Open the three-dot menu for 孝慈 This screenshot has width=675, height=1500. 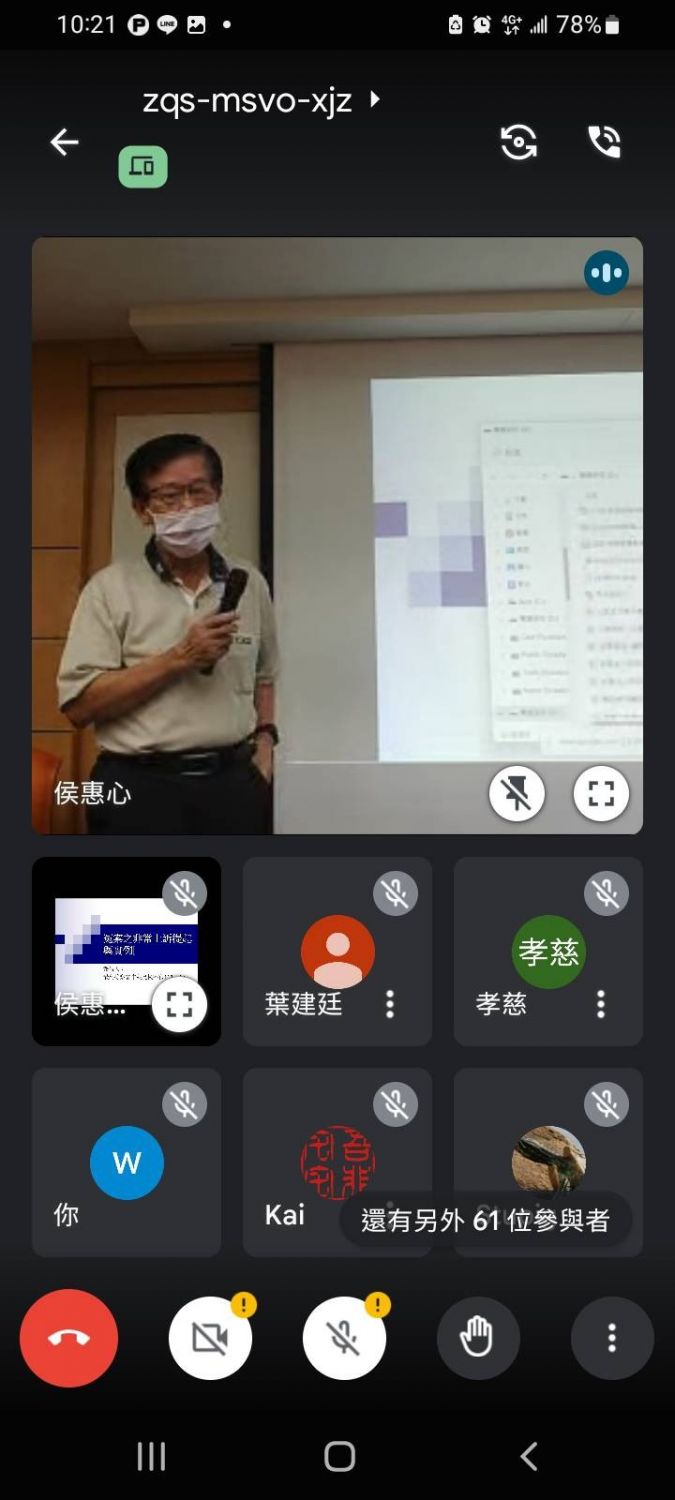(x=601, y=1004)
